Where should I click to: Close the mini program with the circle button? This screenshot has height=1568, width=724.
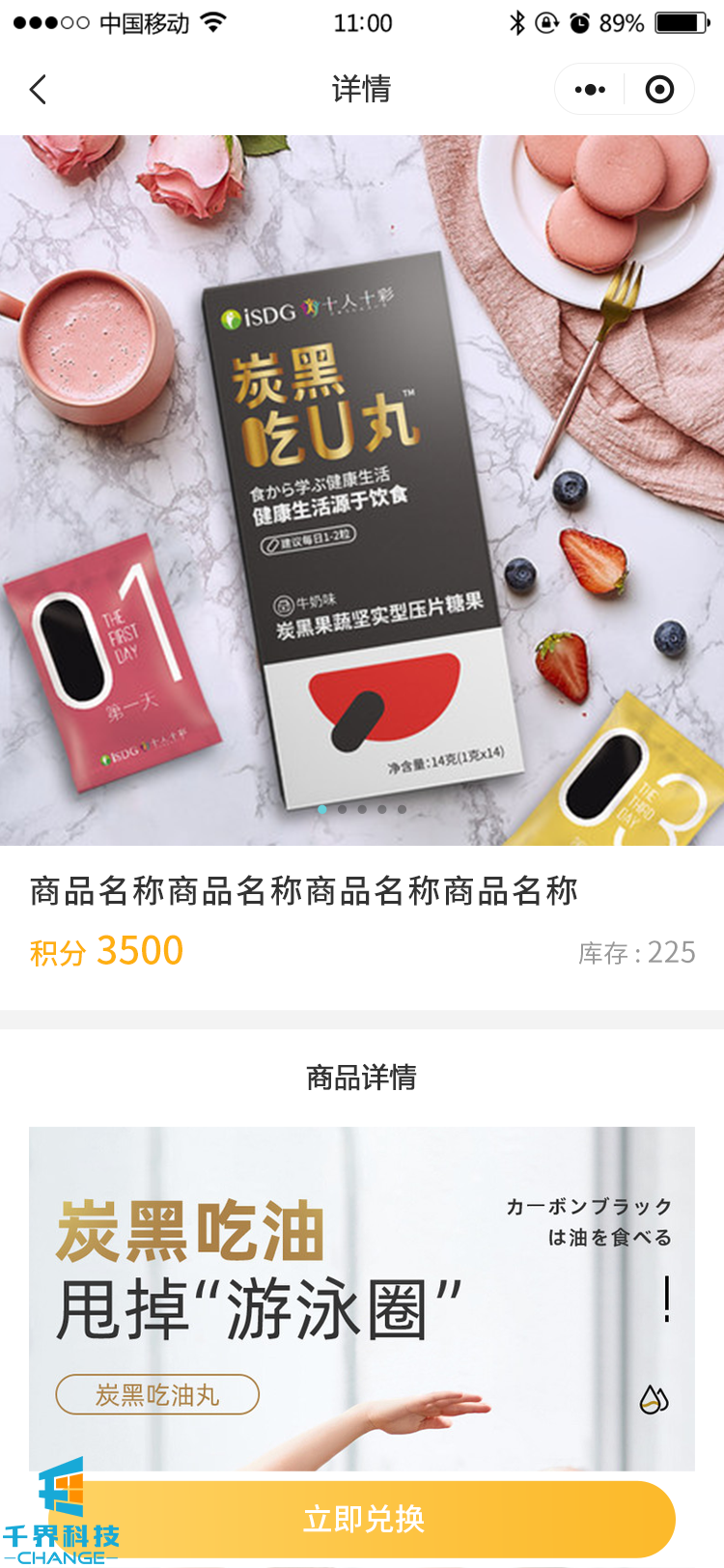(659, 90)
